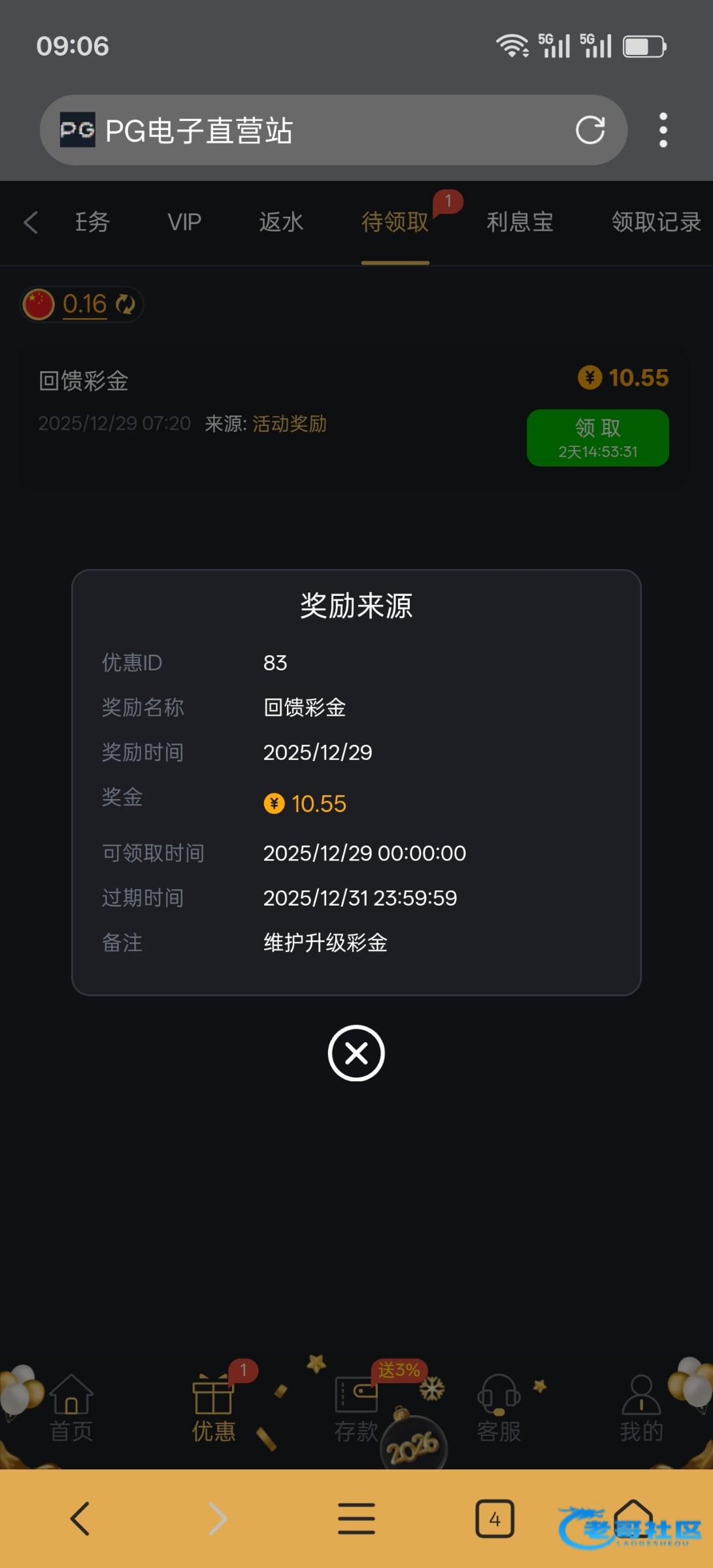Reload the page in the browser
Screen dimensions: 713x1568
click(589, 130)
